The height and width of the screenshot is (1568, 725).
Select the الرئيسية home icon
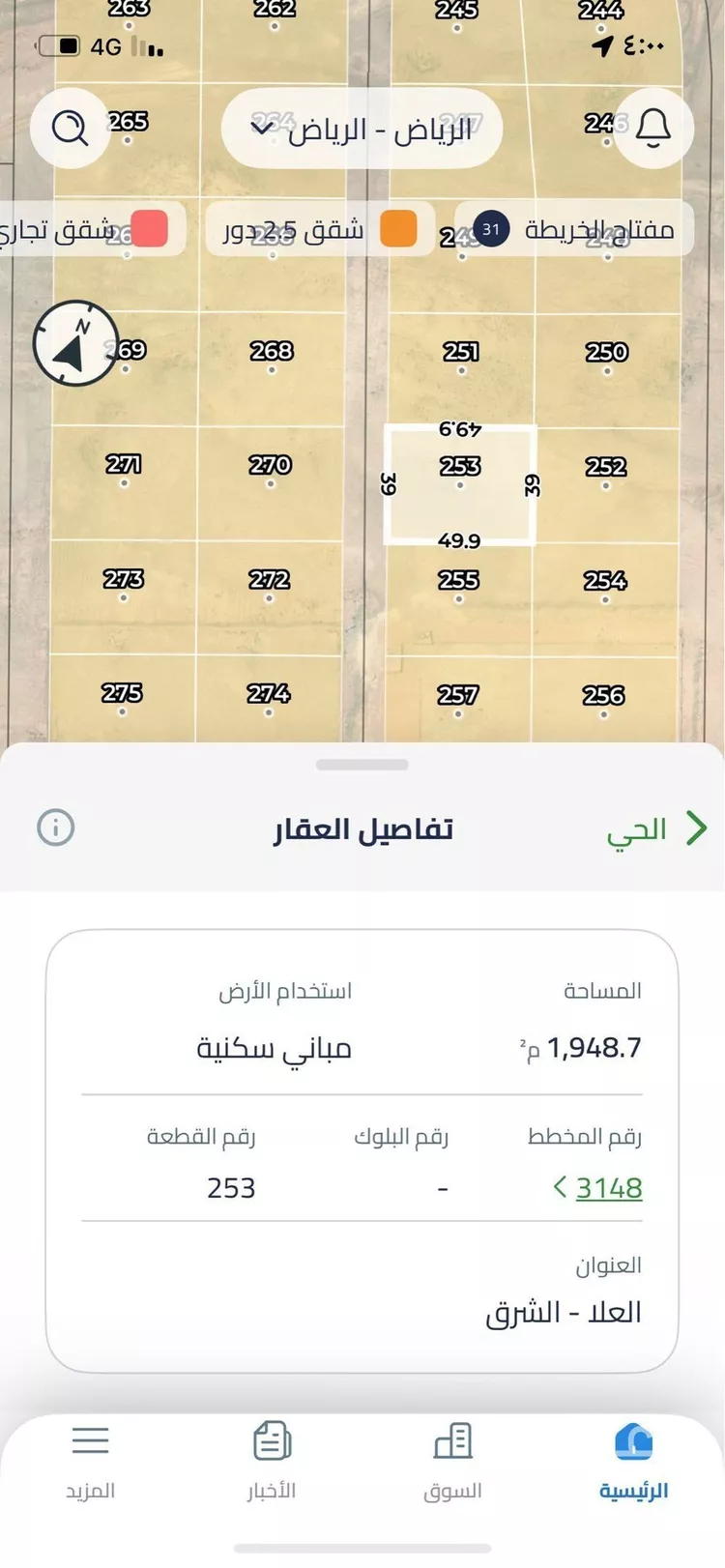635,1445
